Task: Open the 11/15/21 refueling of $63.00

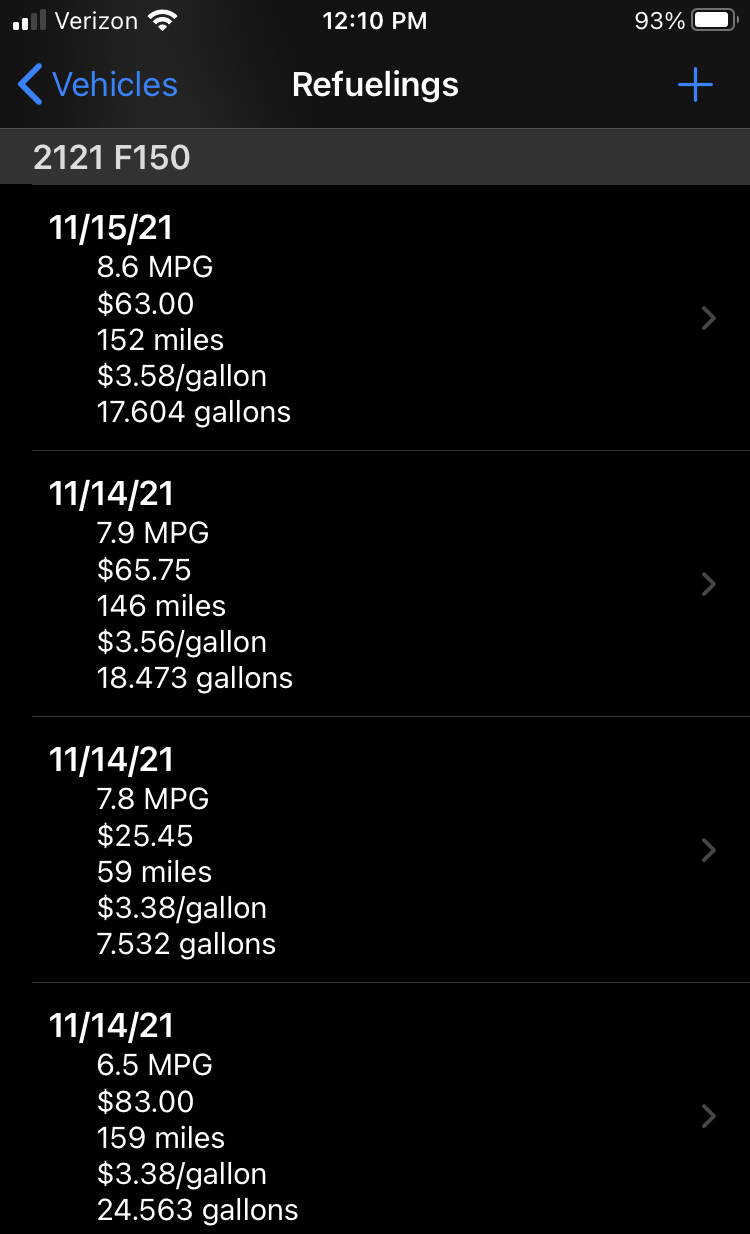Action: coord(375,318)
